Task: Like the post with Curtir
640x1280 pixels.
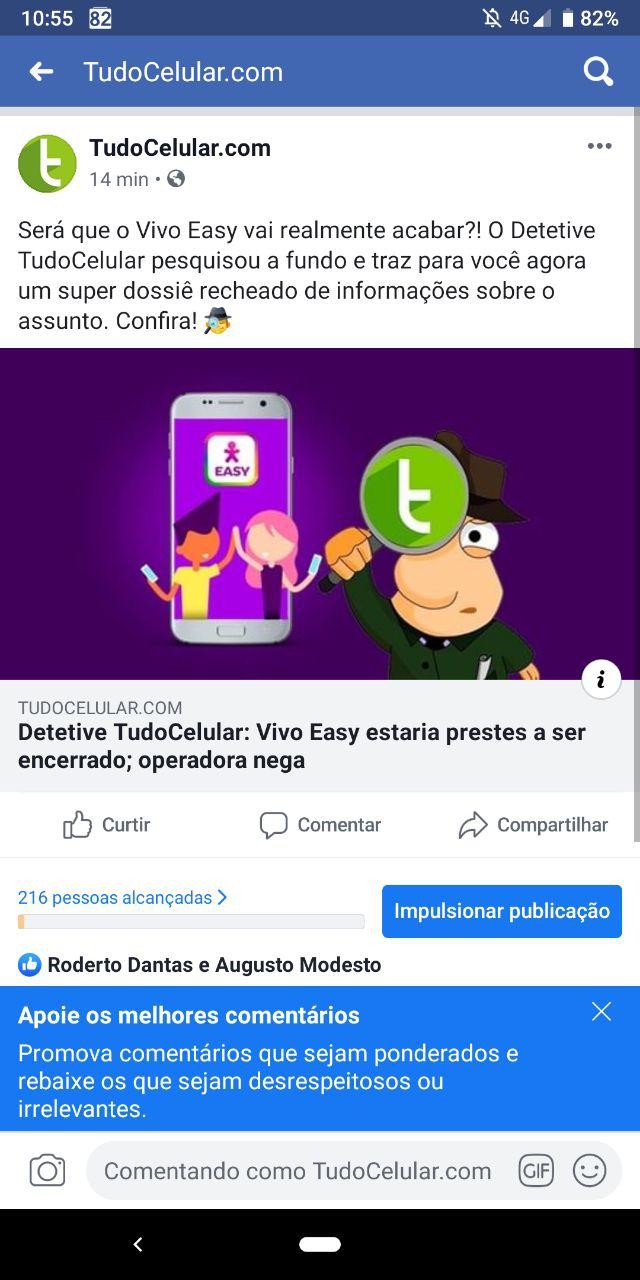Action: (106, 825)
